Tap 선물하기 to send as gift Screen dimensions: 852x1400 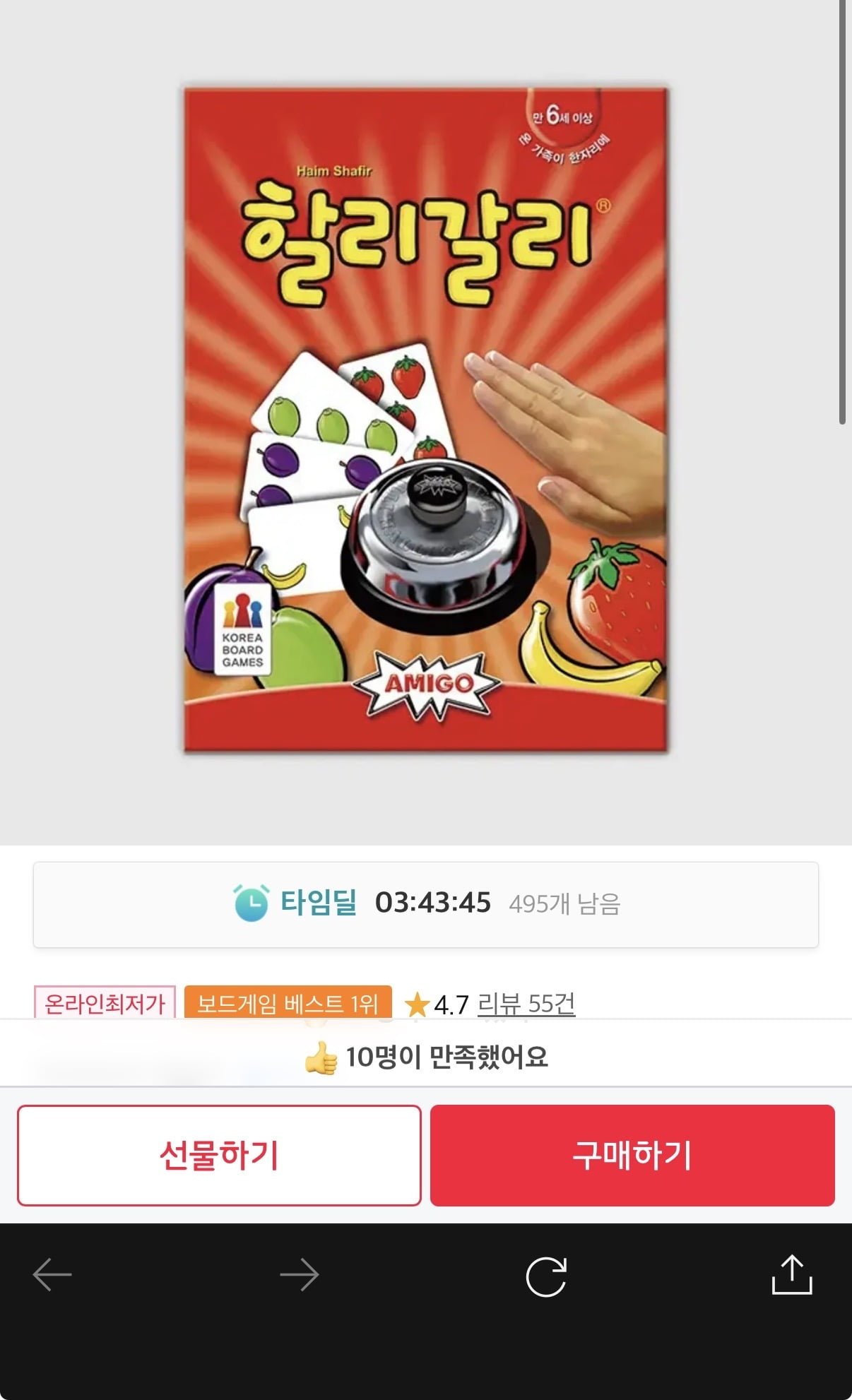(x=219, y=1155)
